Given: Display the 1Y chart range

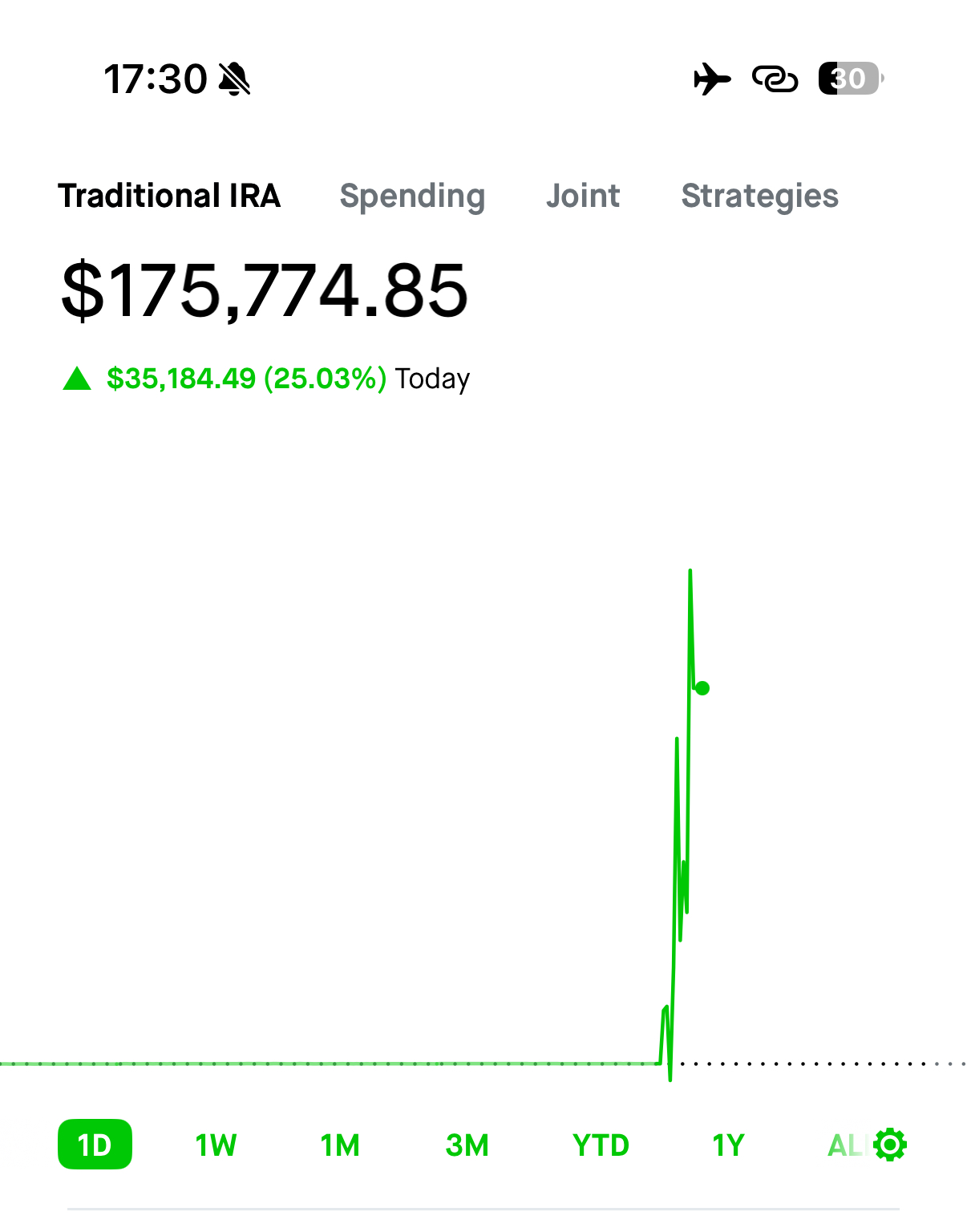Looking at the screenshot, I should [x=728, y=1145].
